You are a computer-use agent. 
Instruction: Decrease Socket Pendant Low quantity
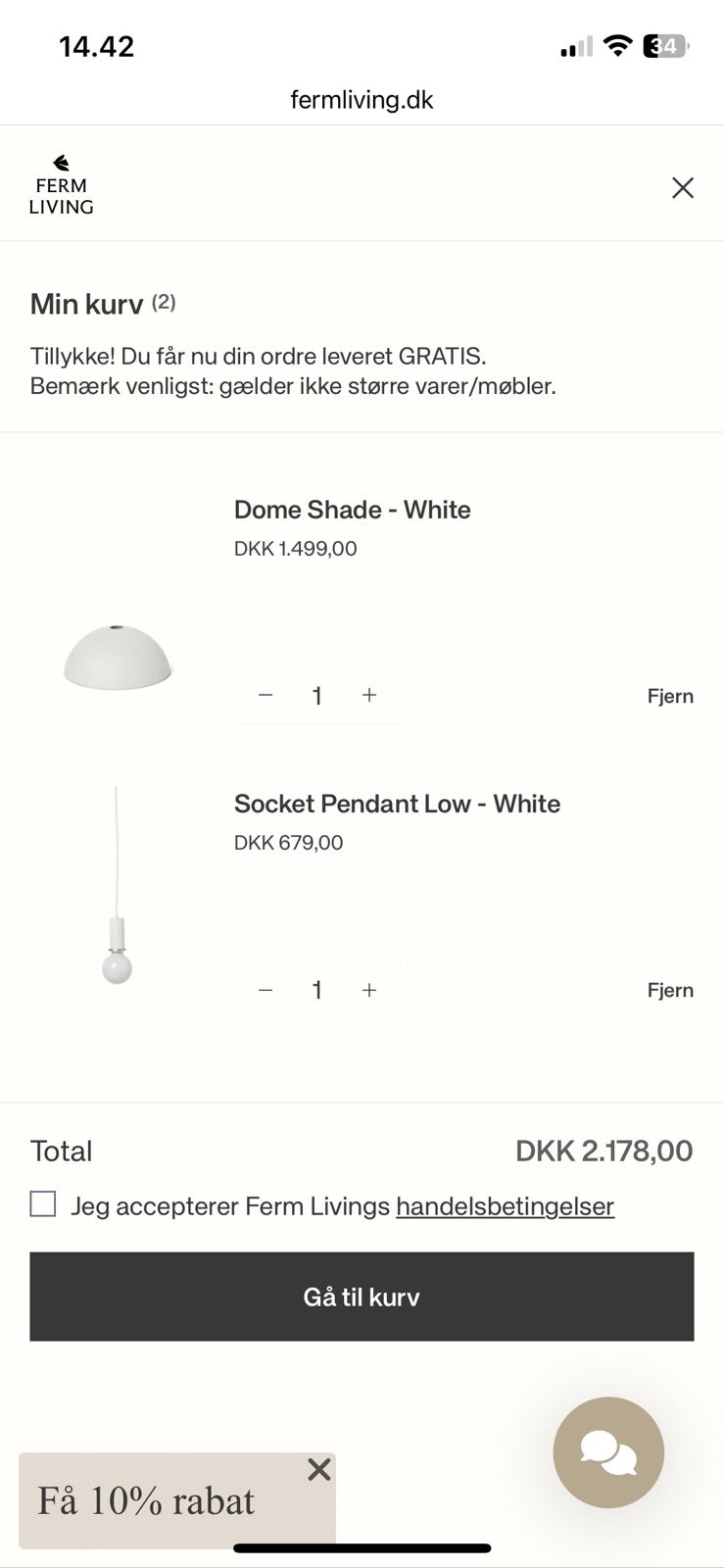265,990
